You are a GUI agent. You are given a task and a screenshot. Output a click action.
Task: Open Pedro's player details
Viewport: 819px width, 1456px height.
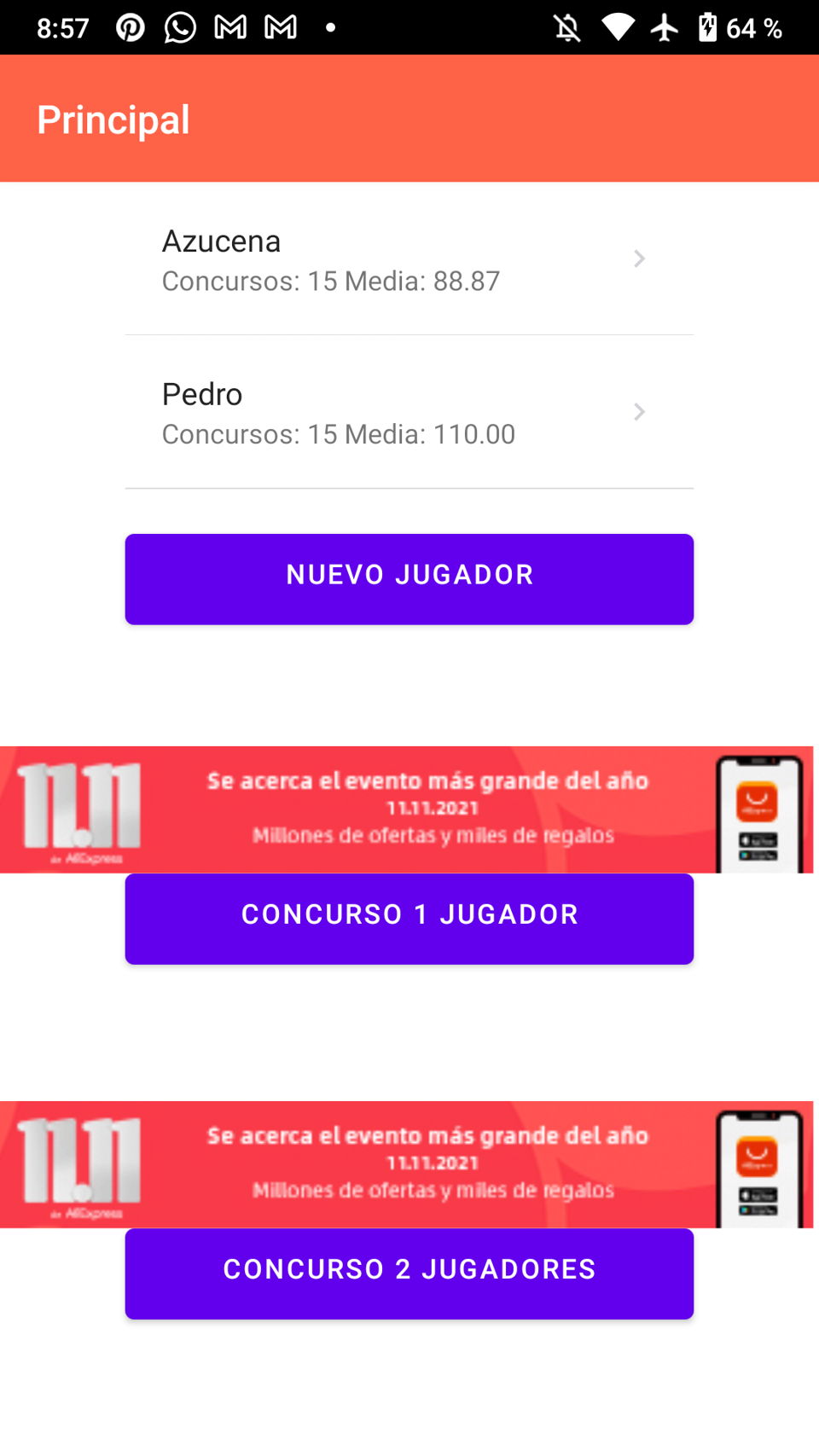tap(408, 413)
